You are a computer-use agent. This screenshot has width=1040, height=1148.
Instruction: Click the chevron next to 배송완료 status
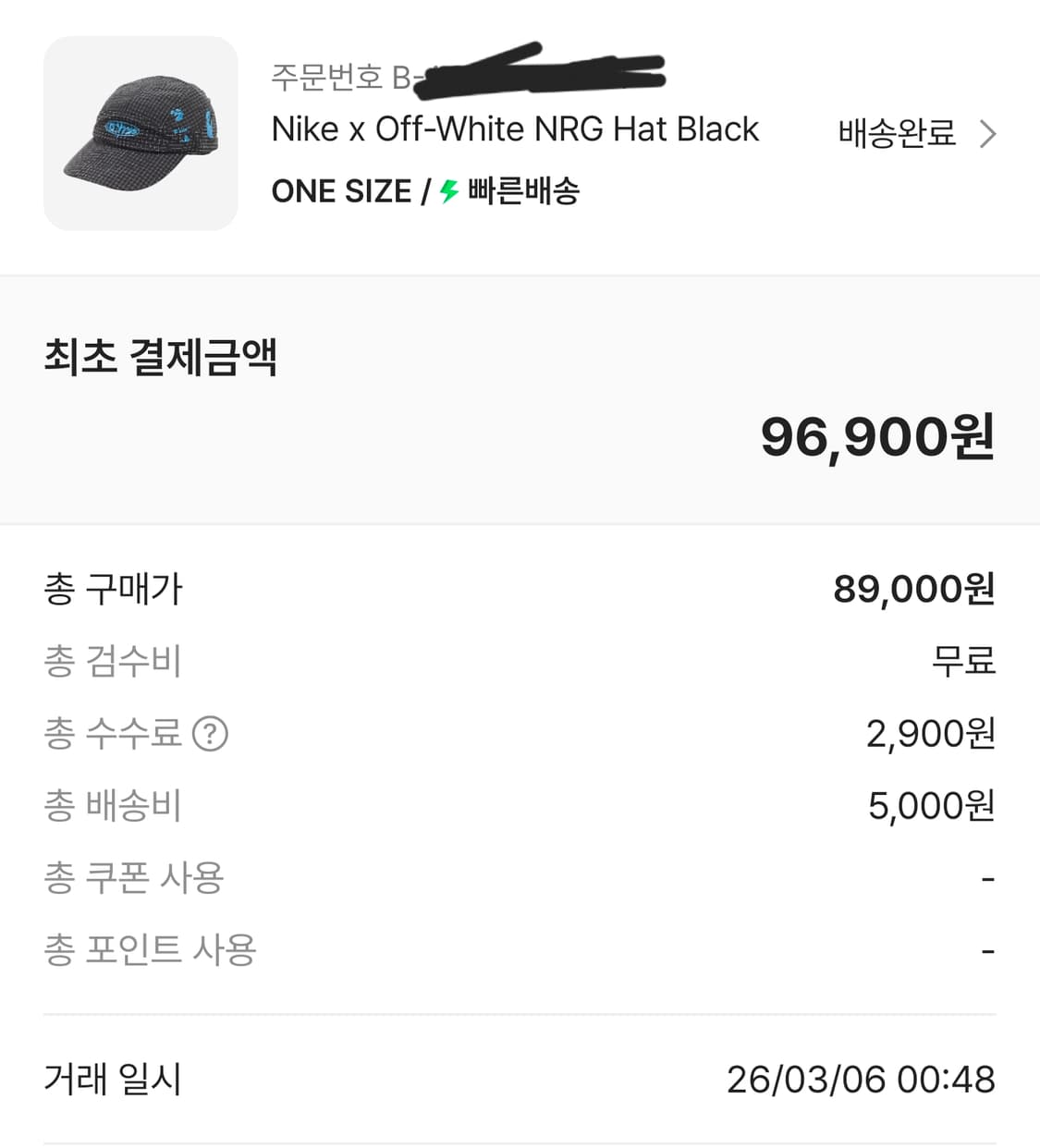[x=987, y=134]
